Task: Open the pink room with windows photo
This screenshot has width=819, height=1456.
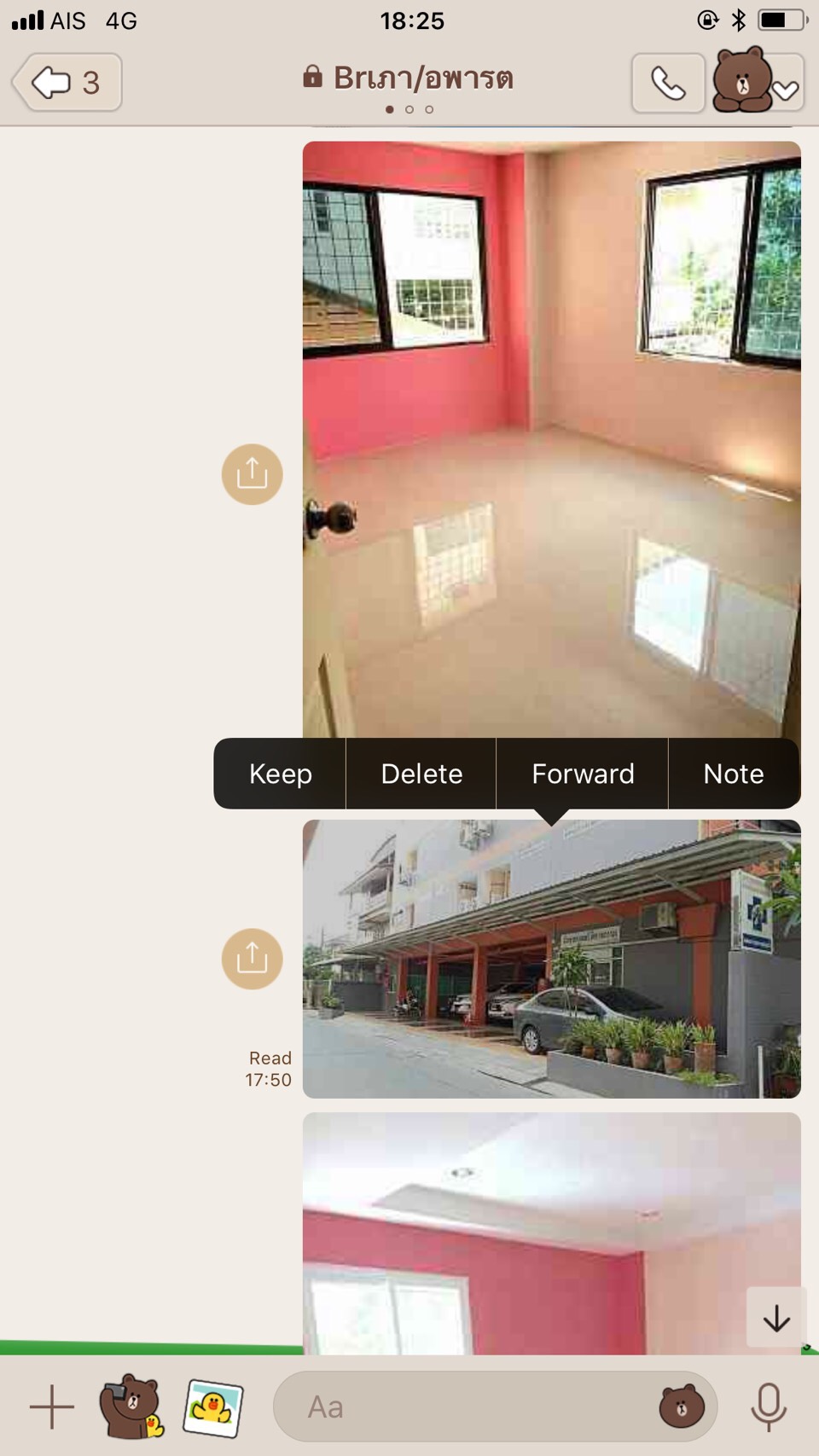Action: click(551, 426)
